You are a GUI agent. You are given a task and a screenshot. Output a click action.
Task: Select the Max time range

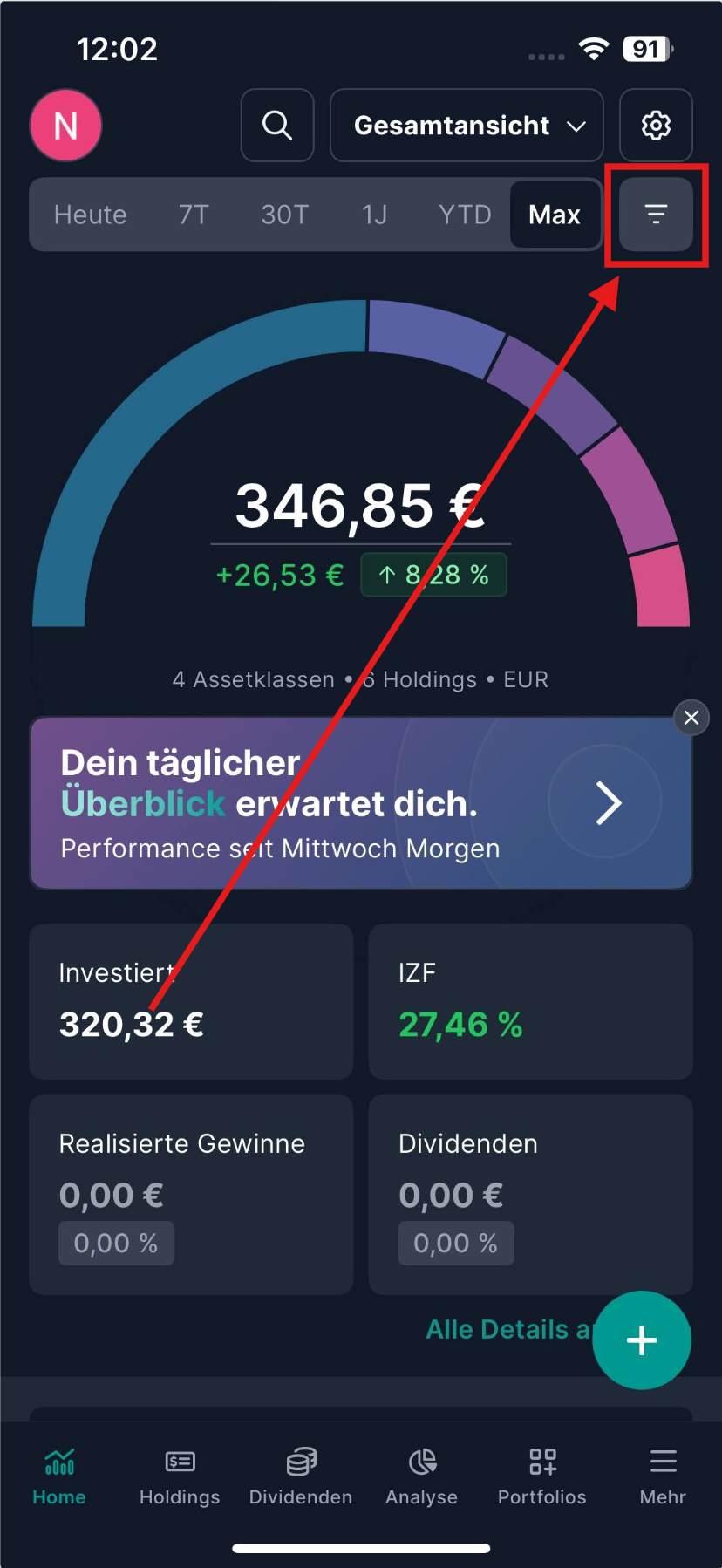555,215
